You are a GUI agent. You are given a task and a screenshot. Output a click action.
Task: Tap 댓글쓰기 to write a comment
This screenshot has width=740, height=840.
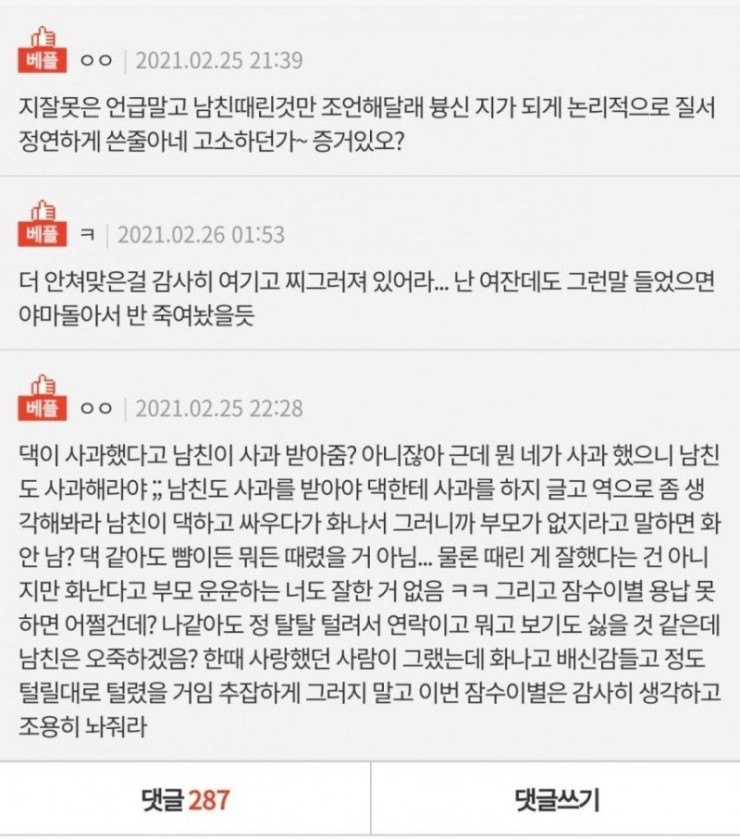click(557, 800)
